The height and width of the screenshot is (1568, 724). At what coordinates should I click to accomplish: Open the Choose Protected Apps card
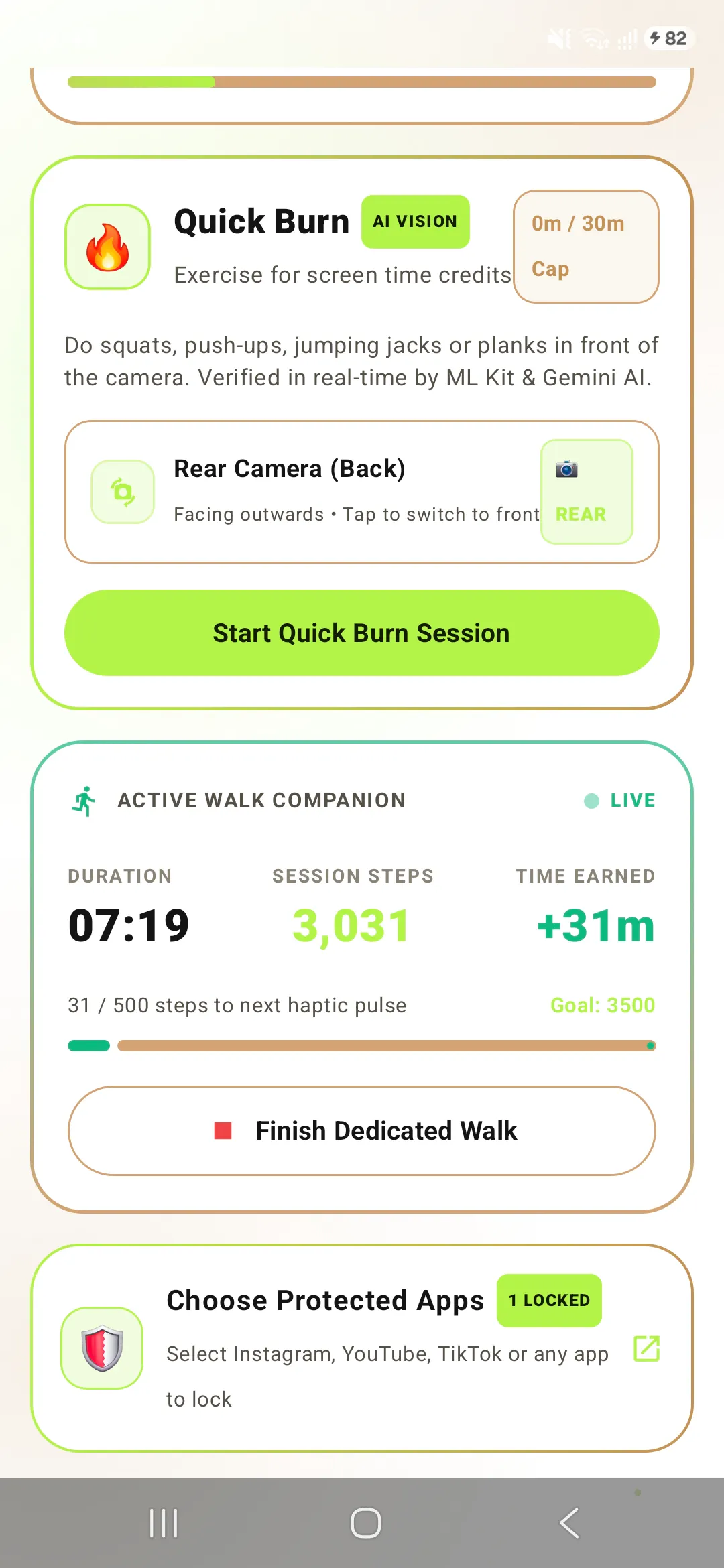click(362, 1348)
